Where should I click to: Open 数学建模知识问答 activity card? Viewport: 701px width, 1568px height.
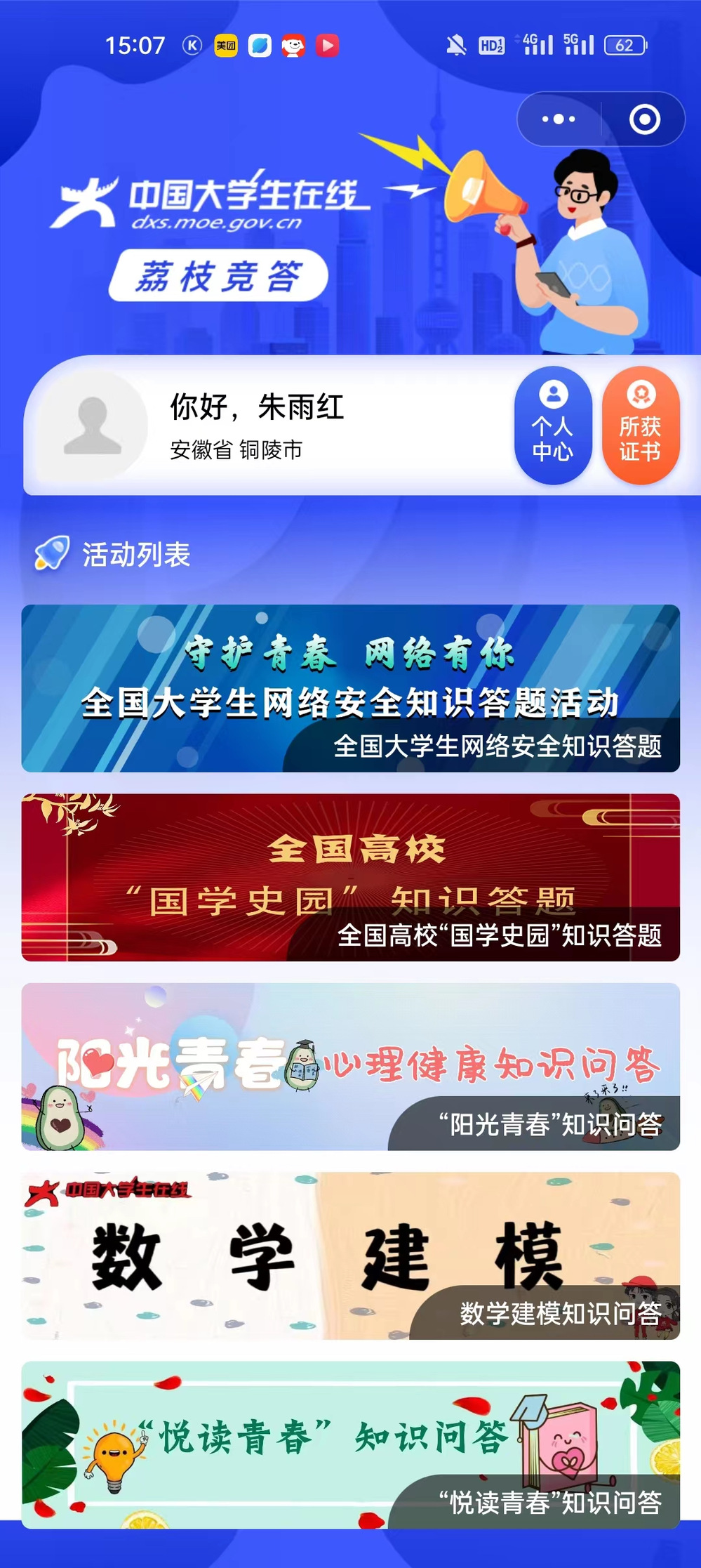point(350,1256)
